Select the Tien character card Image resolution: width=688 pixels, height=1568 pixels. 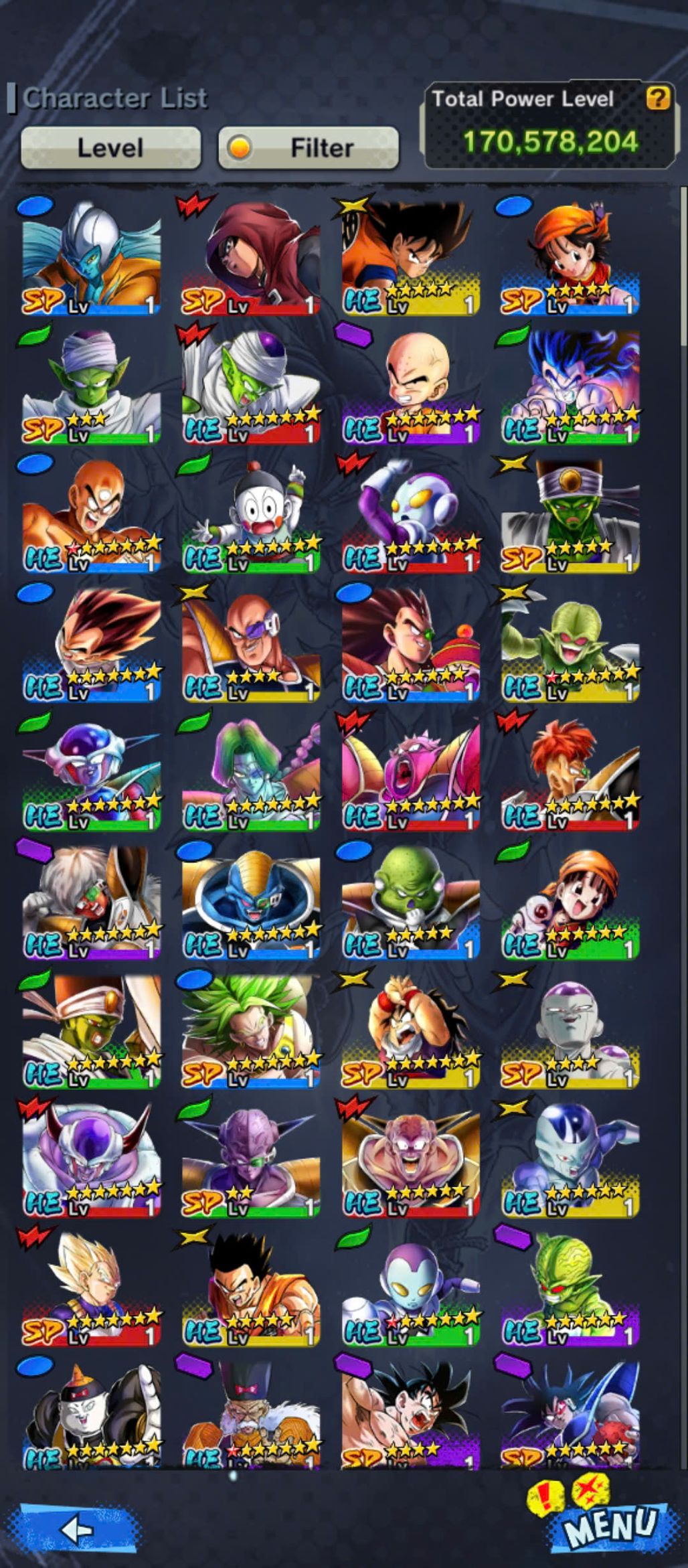91,516
